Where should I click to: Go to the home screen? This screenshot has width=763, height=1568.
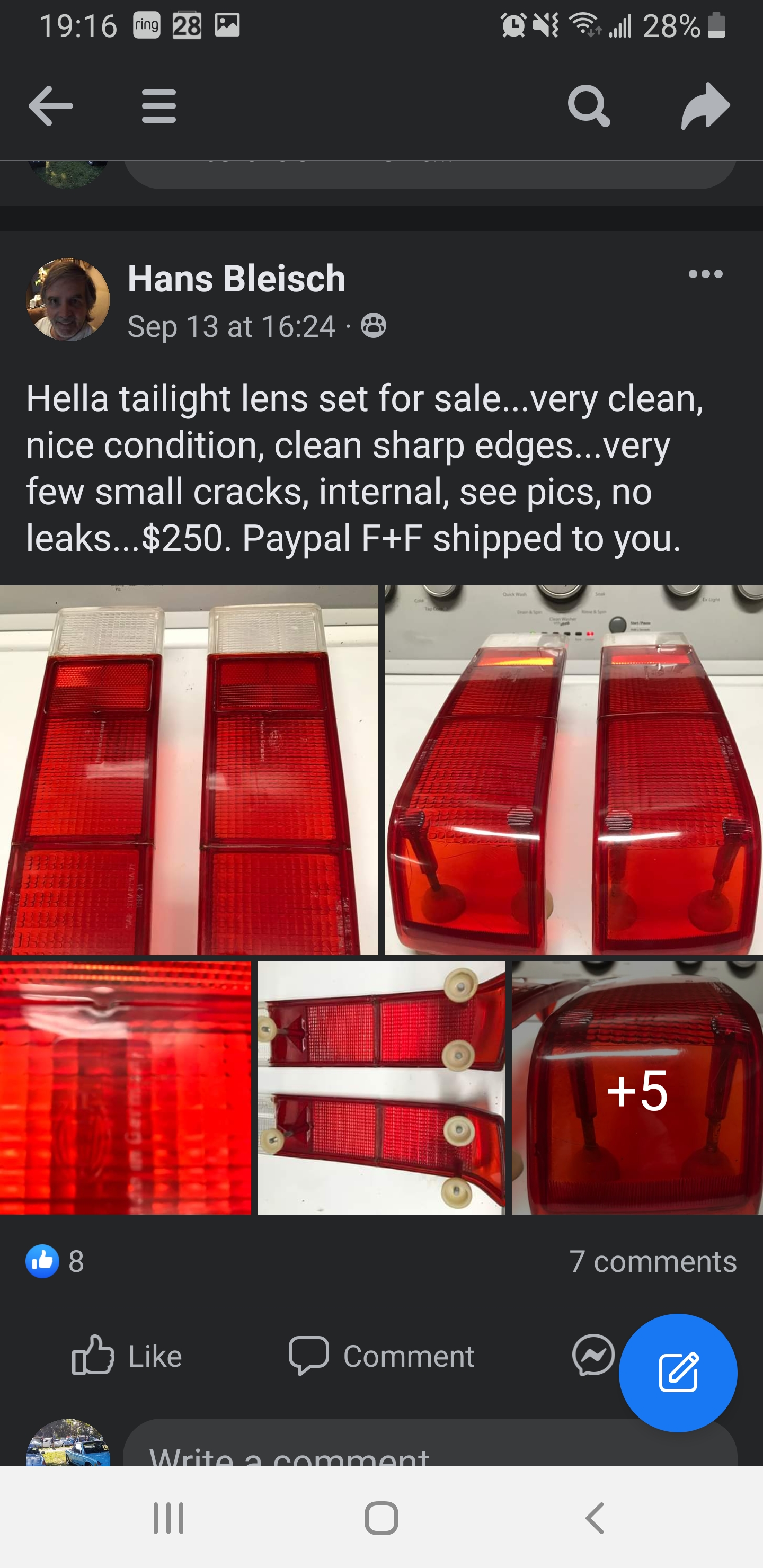point(381,1518)
